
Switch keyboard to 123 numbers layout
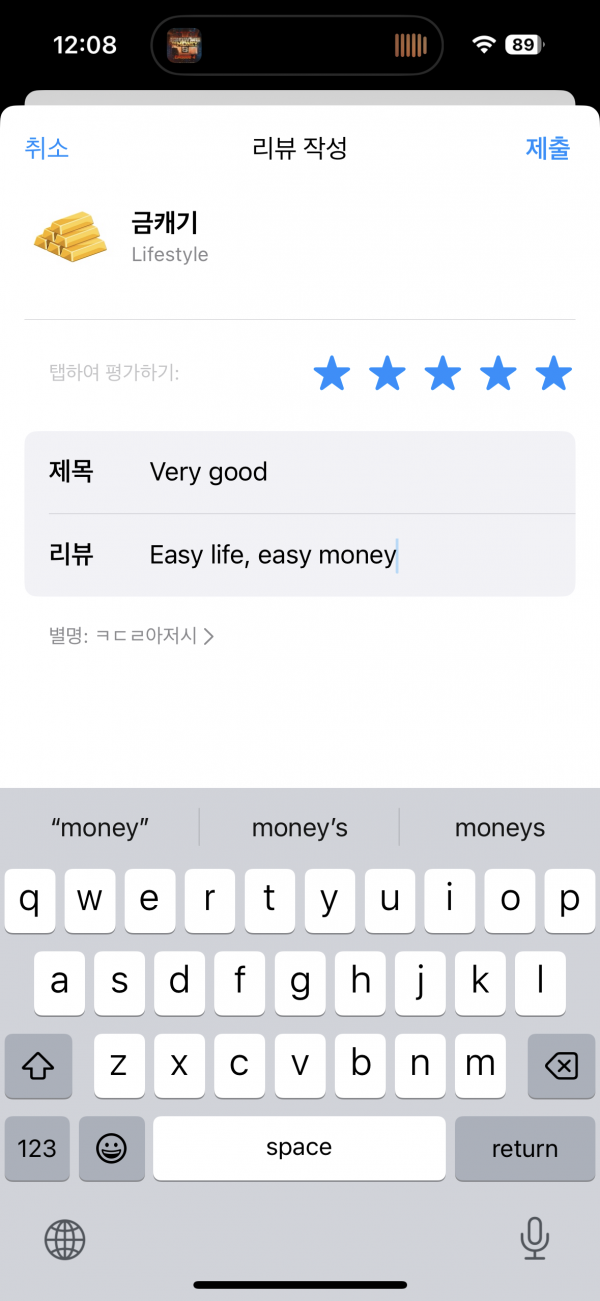pos(37,1148)
